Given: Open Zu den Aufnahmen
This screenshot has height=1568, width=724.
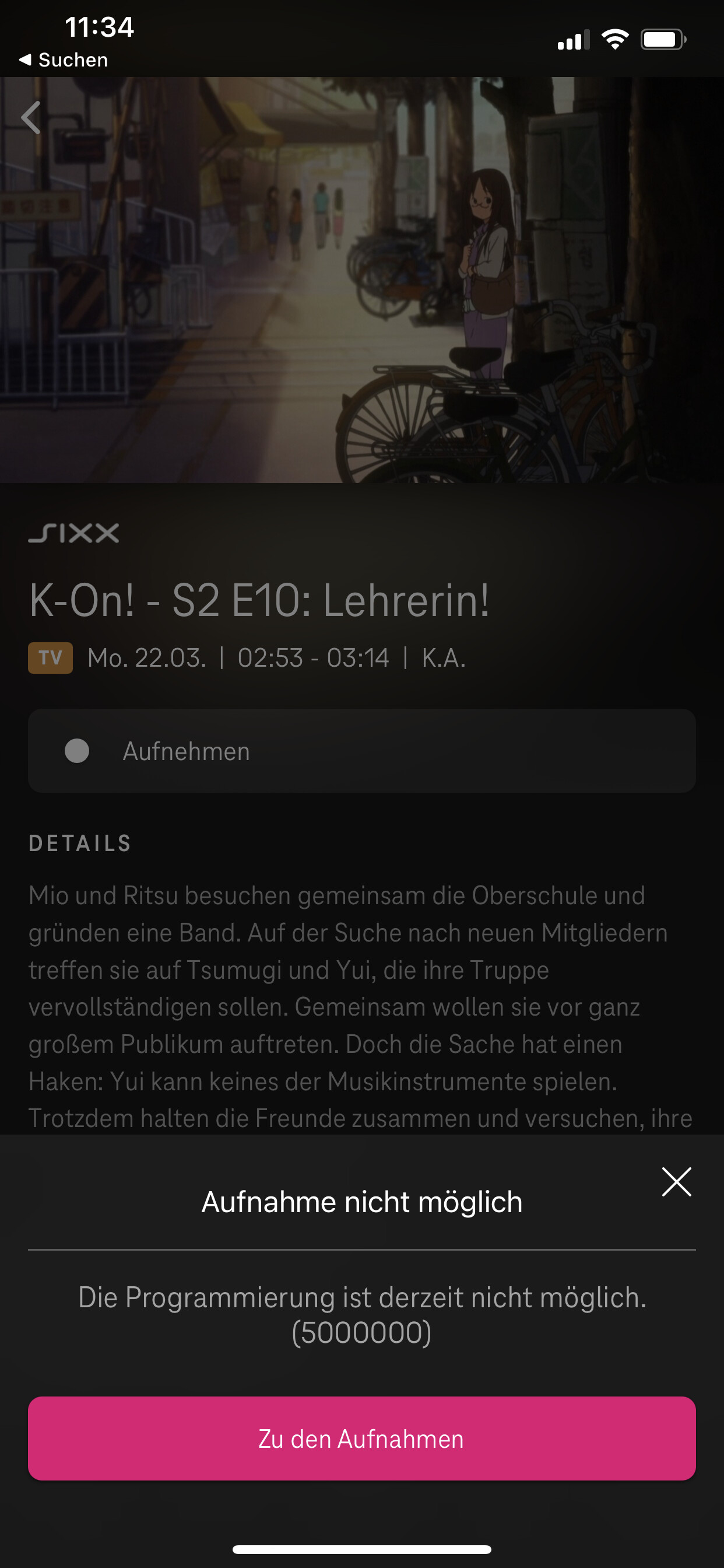Looking at the screenshot, I should (x=362, y=1439).
